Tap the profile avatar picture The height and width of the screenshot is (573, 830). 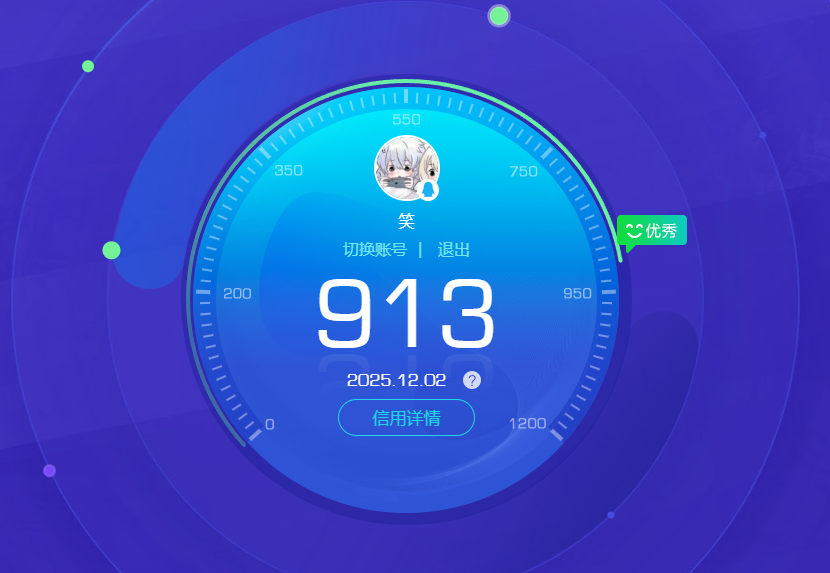(406, 168)
